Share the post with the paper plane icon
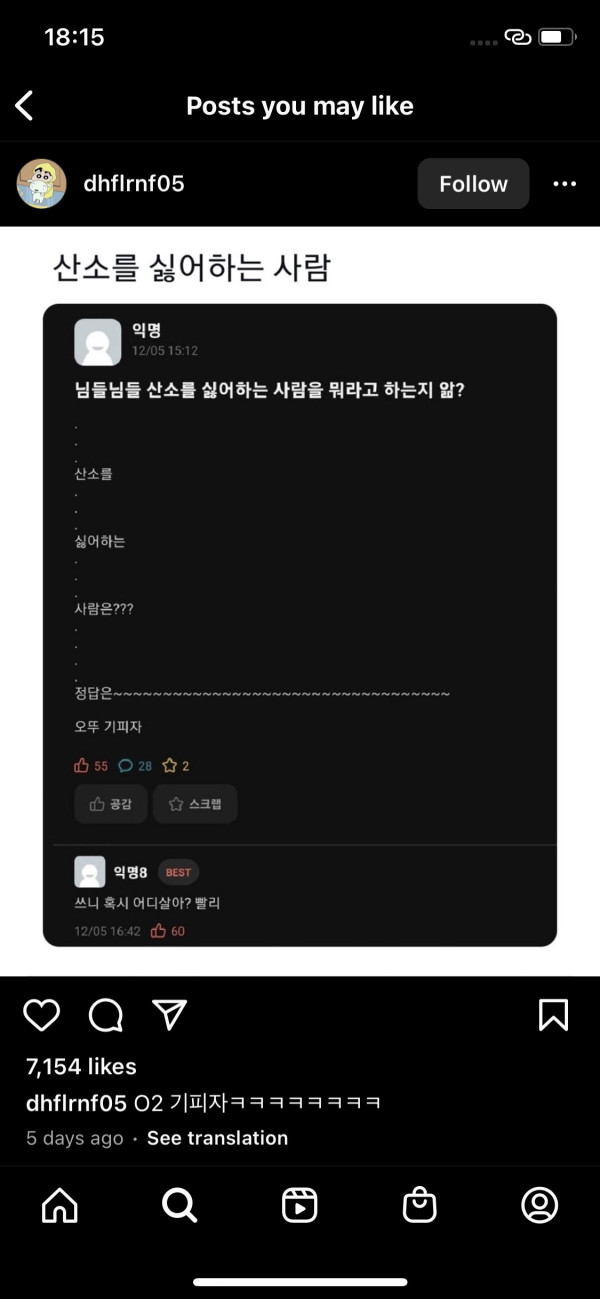600x1299 pixels. (170, 1015)
